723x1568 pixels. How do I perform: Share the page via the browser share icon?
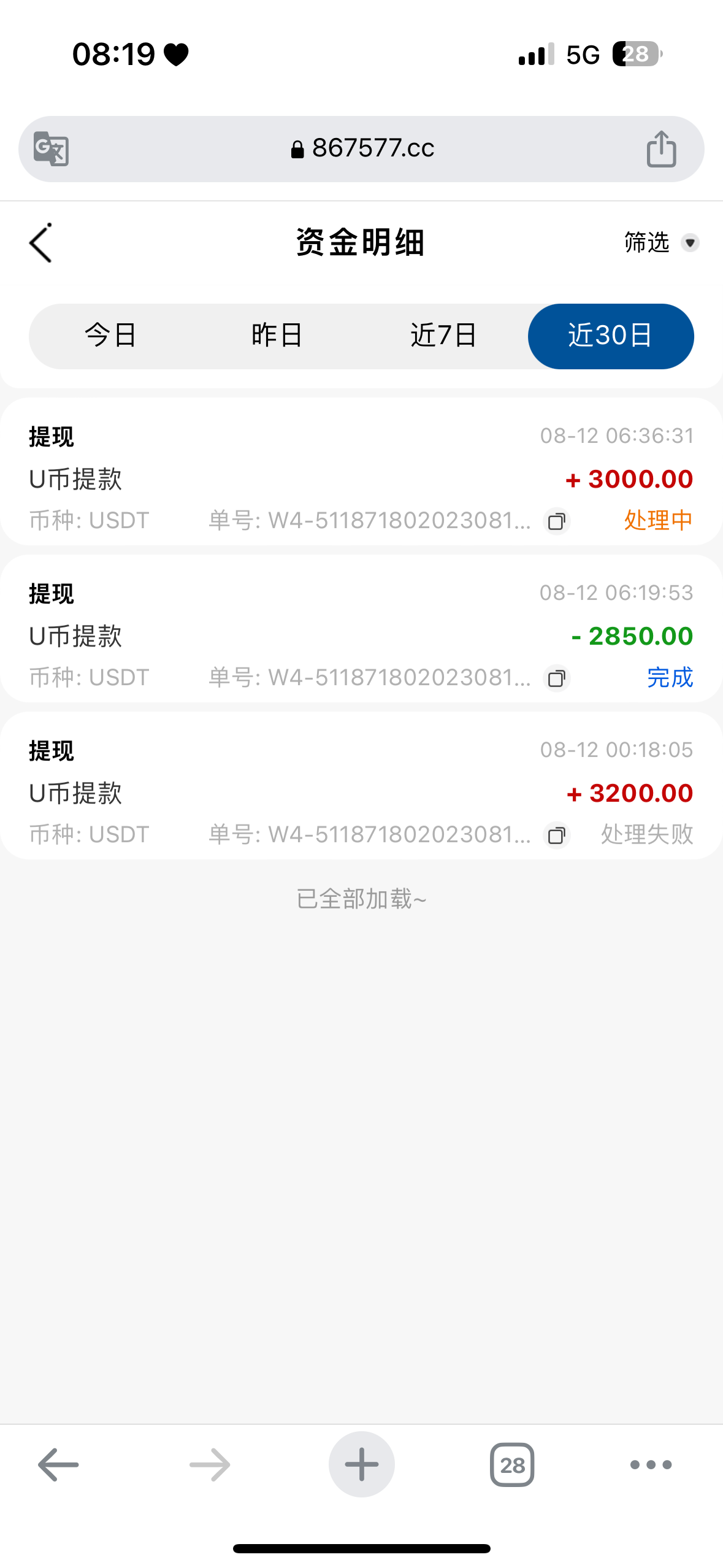tap(661, 149)
